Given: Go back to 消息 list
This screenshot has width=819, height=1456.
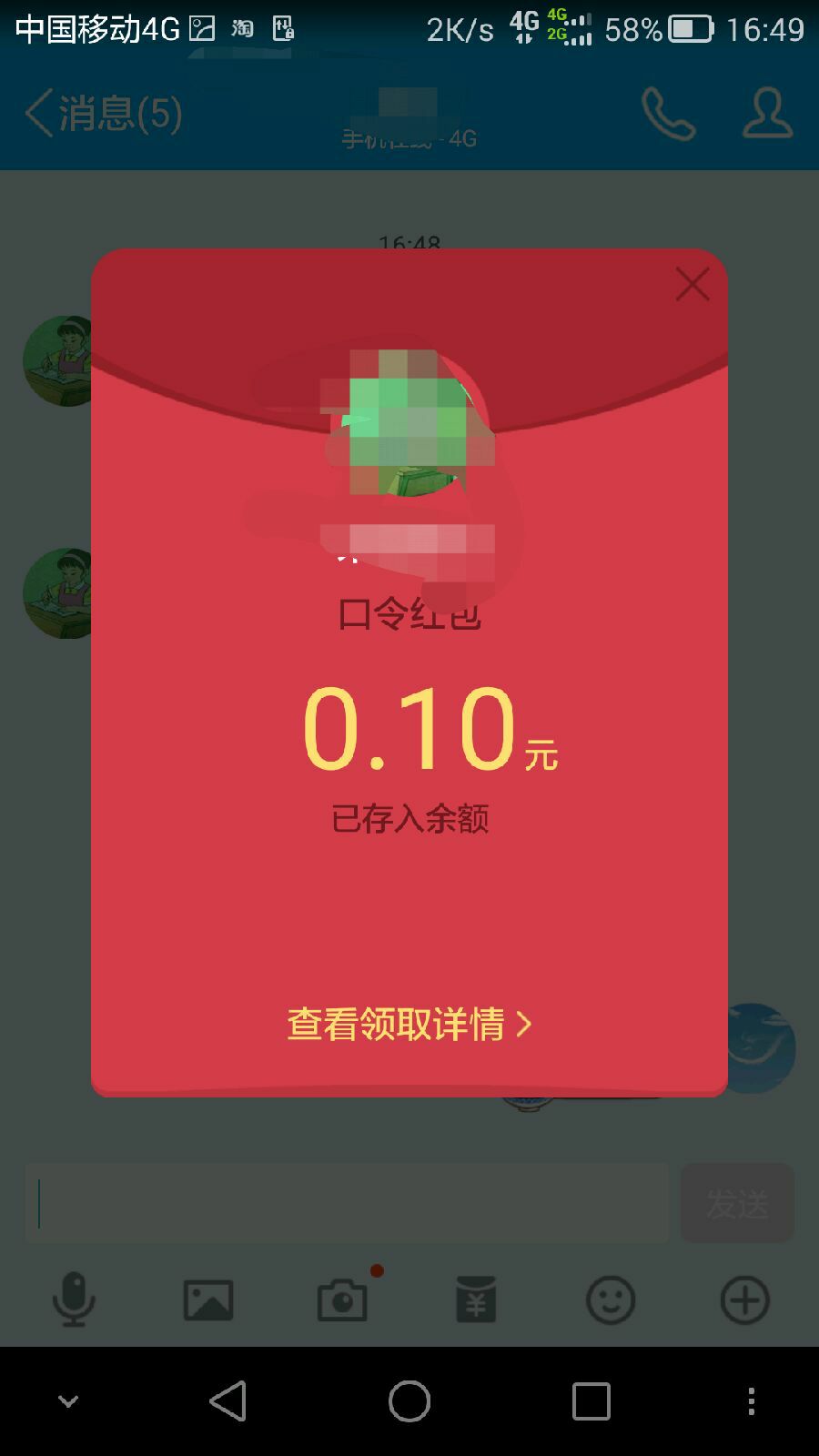Looking at the screenshot, I should point(103,114).
